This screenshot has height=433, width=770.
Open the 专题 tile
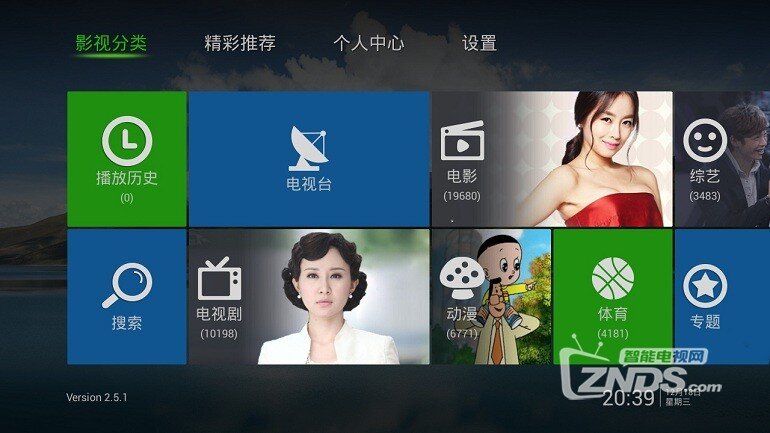712,296
